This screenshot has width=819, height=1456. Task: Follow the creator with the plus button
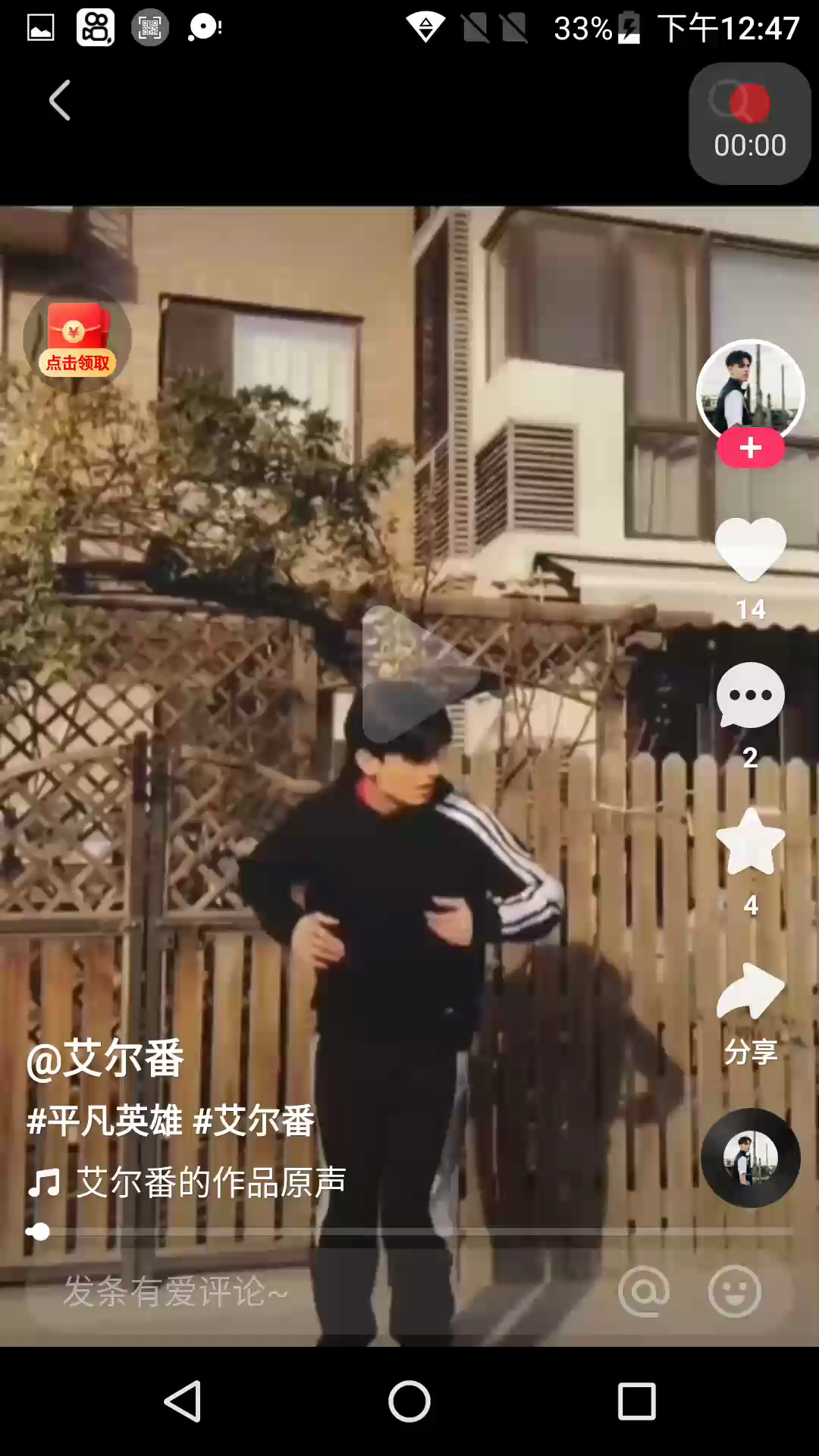pyautogui.click(x=750, y=447)
